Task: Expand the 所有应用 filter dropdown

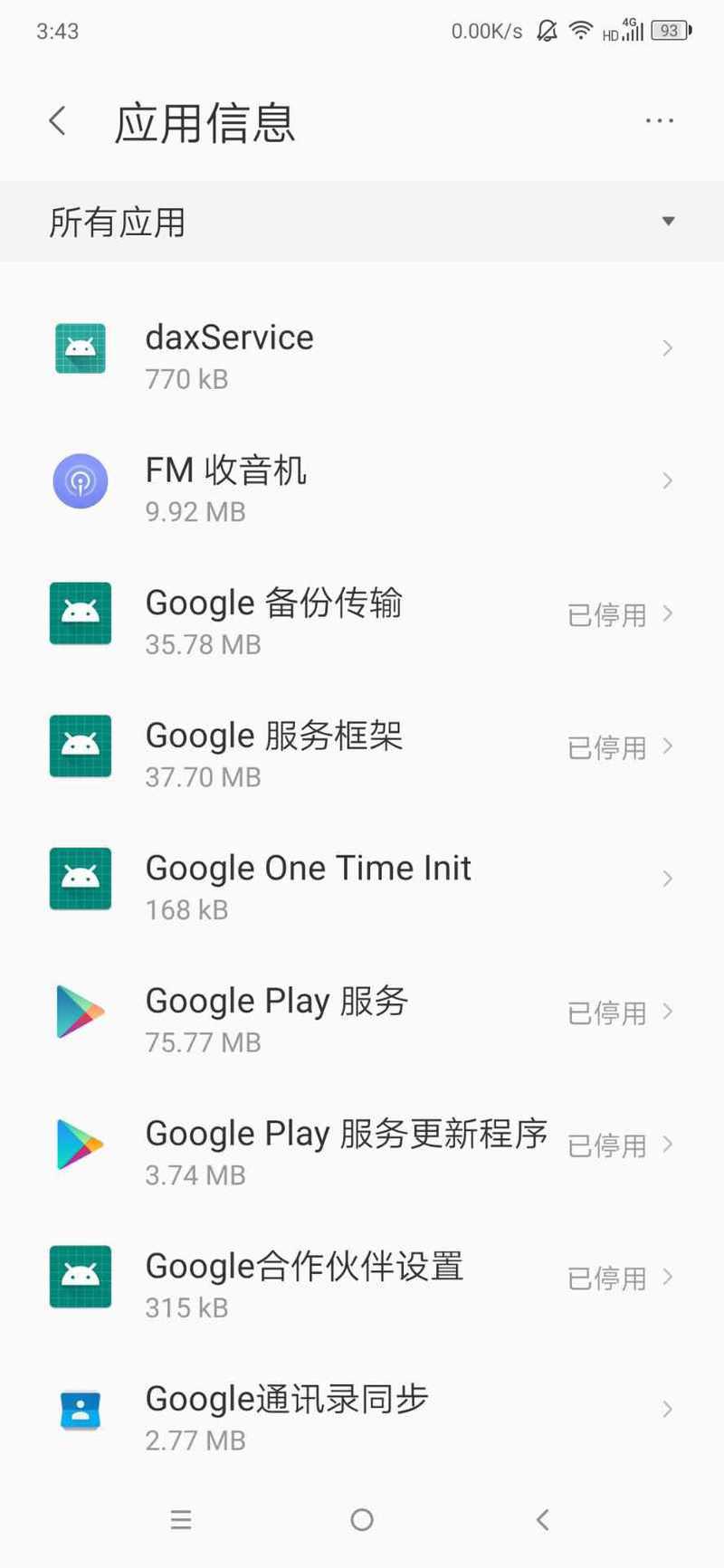Action: 362,222
